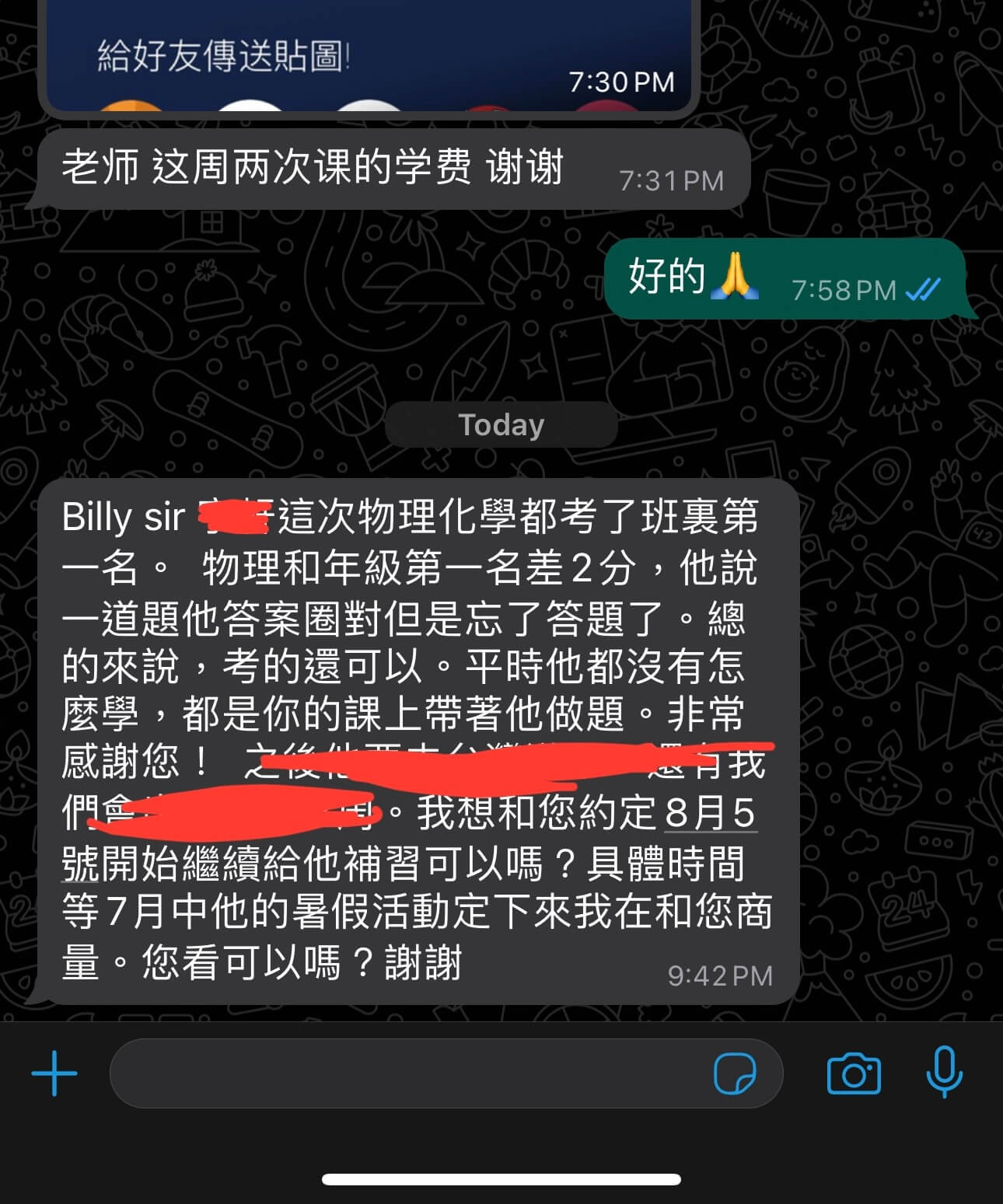This screenshot has height=1204, width=1003.
Task: Tap the microphone to record voice message
Action: pyautogui.click(x=943, y=1074)
